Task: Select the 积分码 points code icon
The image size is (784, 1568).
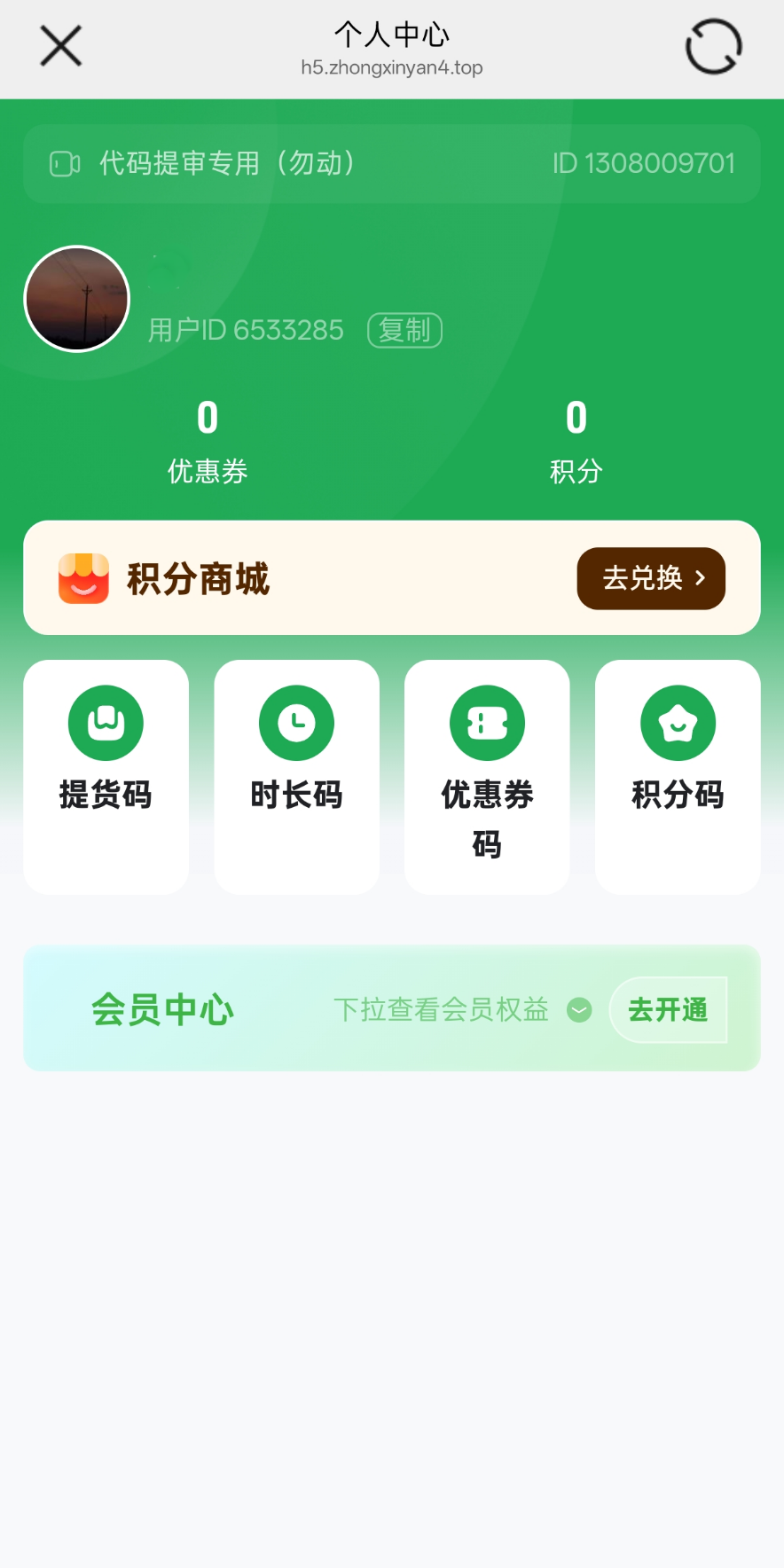Action: pos(678,722)
